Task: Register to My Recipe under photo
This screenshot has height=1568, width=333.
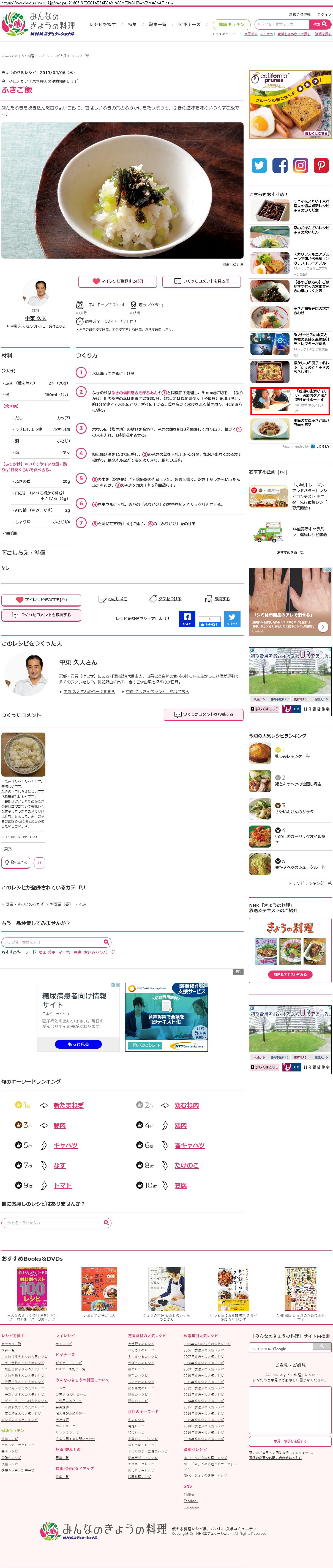Action: tap(118, 281)
